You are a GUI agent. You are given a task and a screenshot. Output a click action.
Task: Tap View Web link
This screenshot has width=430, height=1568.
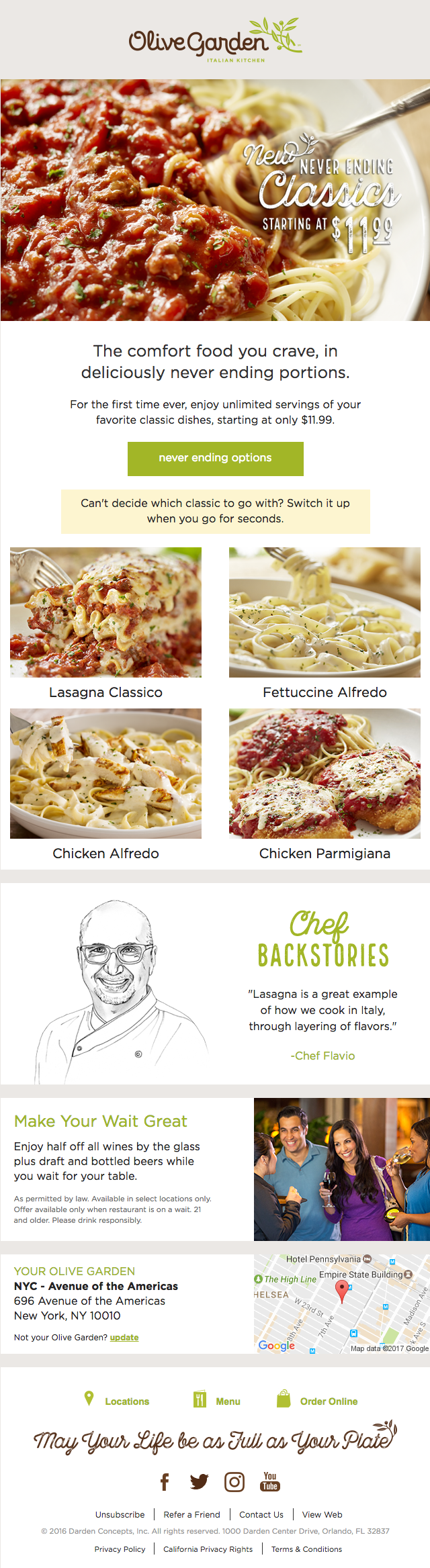[322, 1514]
